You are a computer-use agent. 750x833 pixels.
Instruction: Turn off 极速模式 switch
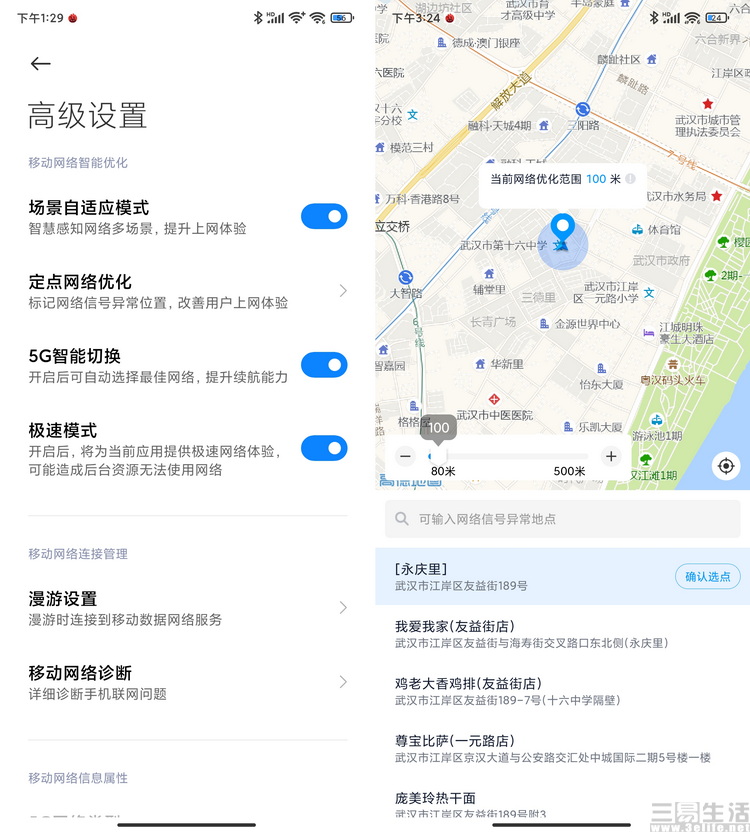pyautogui.click(x=324, y=448)
